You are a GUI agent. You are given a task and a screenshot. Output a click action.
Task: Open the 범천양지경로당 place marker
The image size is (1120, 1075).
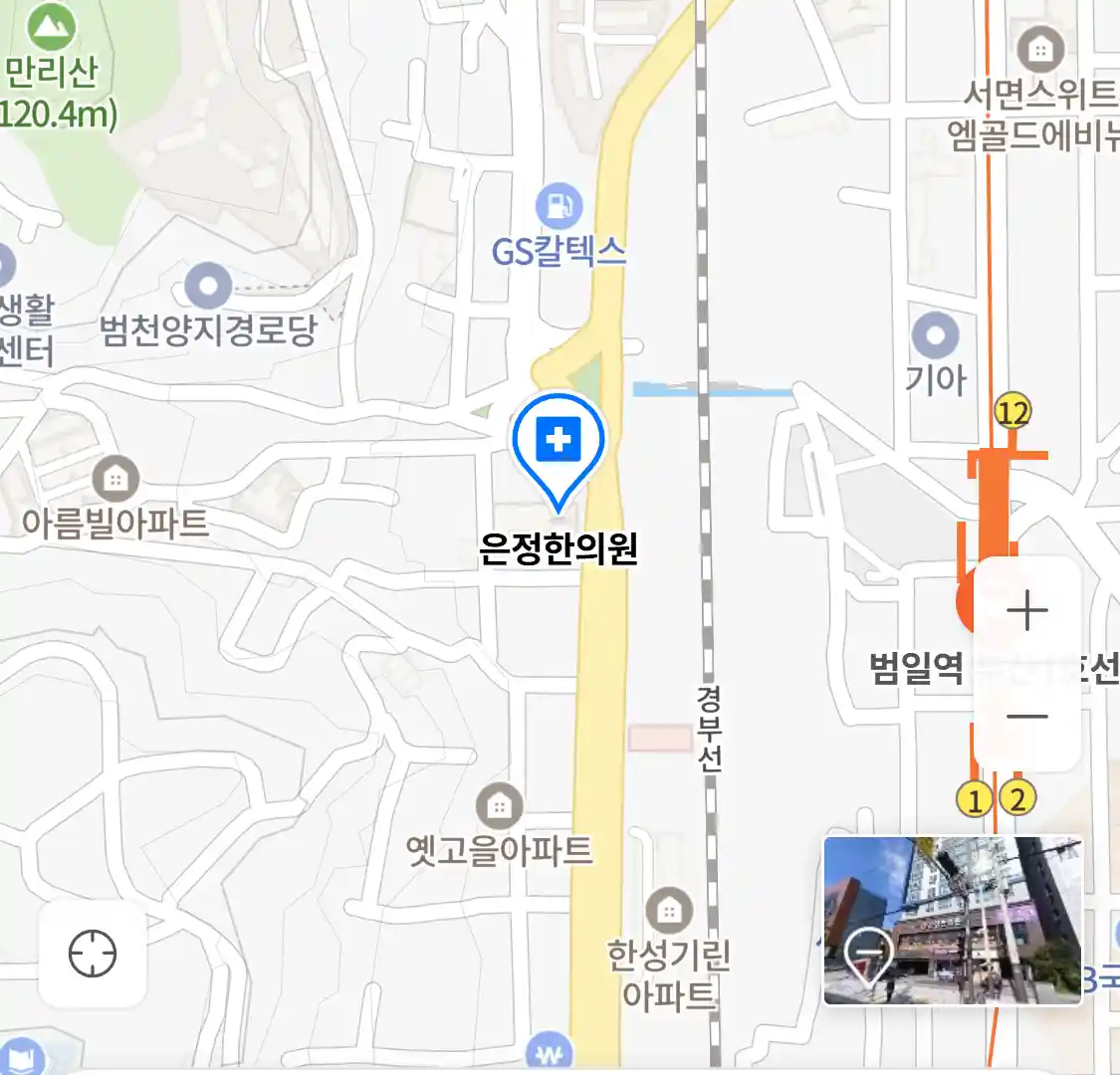tap(208, 288)
